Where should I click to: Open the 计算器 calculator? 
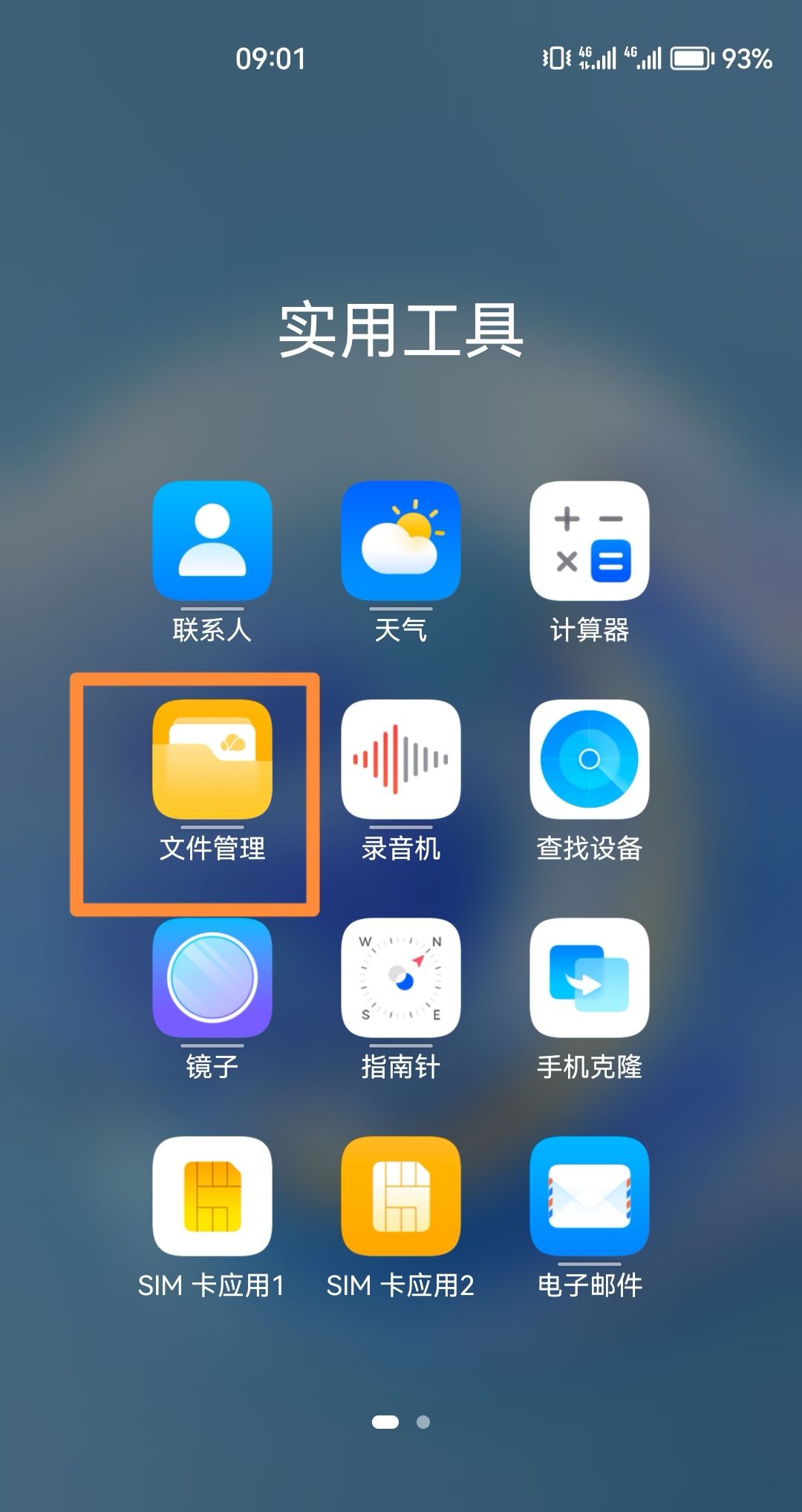pyautogui.click(x=590, y=541)
